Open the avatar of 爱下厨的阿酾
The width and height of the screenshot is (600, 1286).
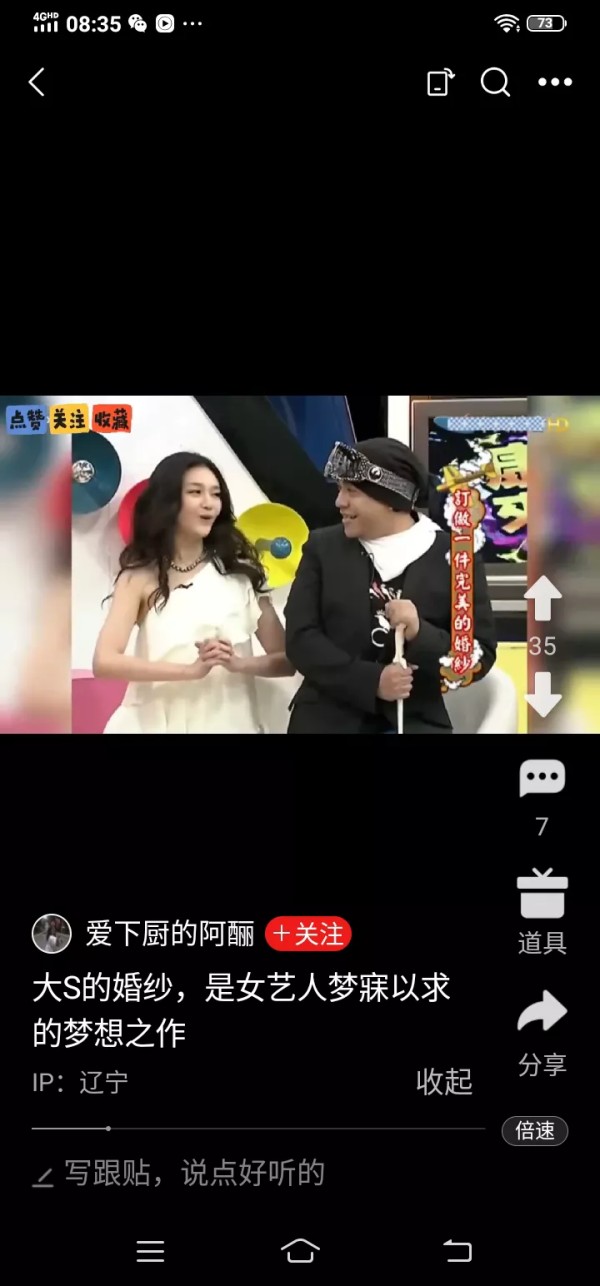(x=52, y=934)
